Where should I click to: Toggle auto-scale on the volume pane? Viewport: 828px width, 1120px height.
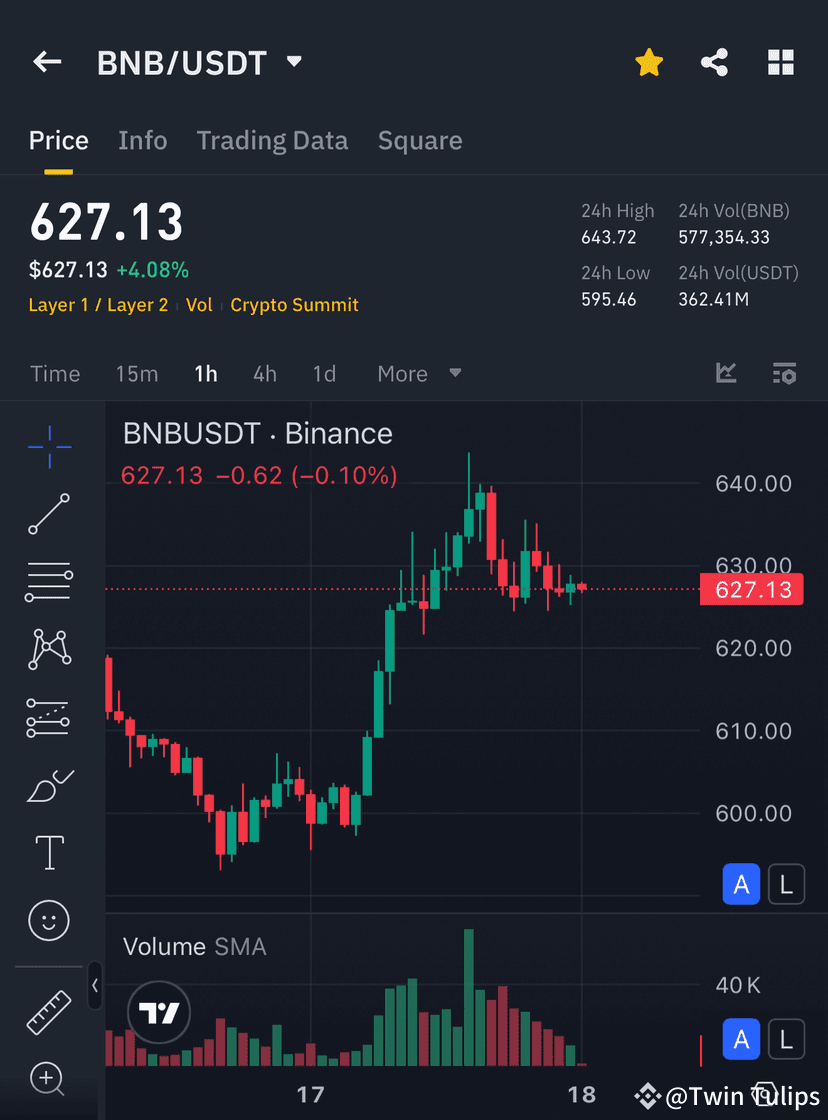click(x=741, y=1039)
